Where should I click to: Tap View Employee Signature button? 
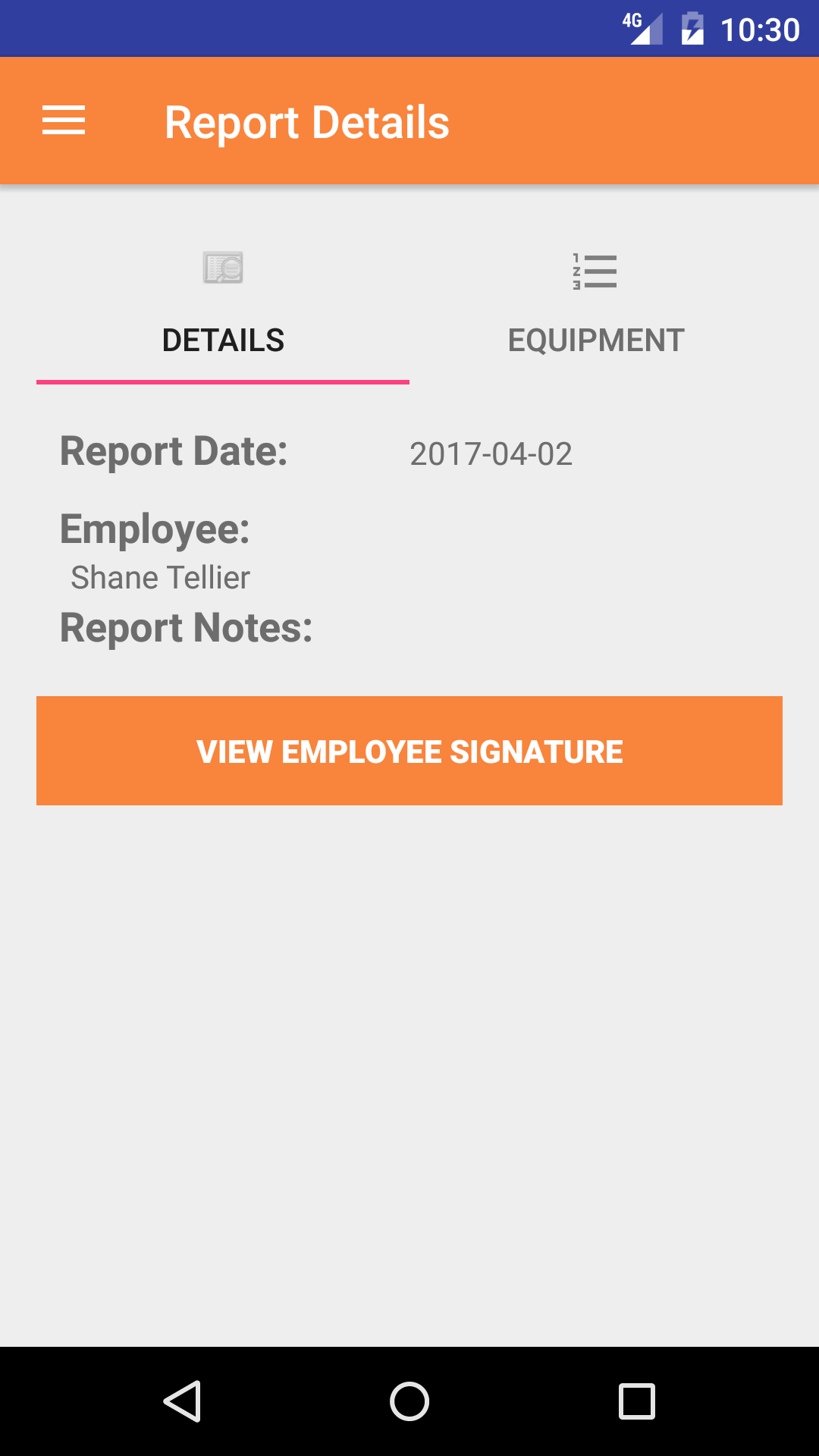(409, 751)
